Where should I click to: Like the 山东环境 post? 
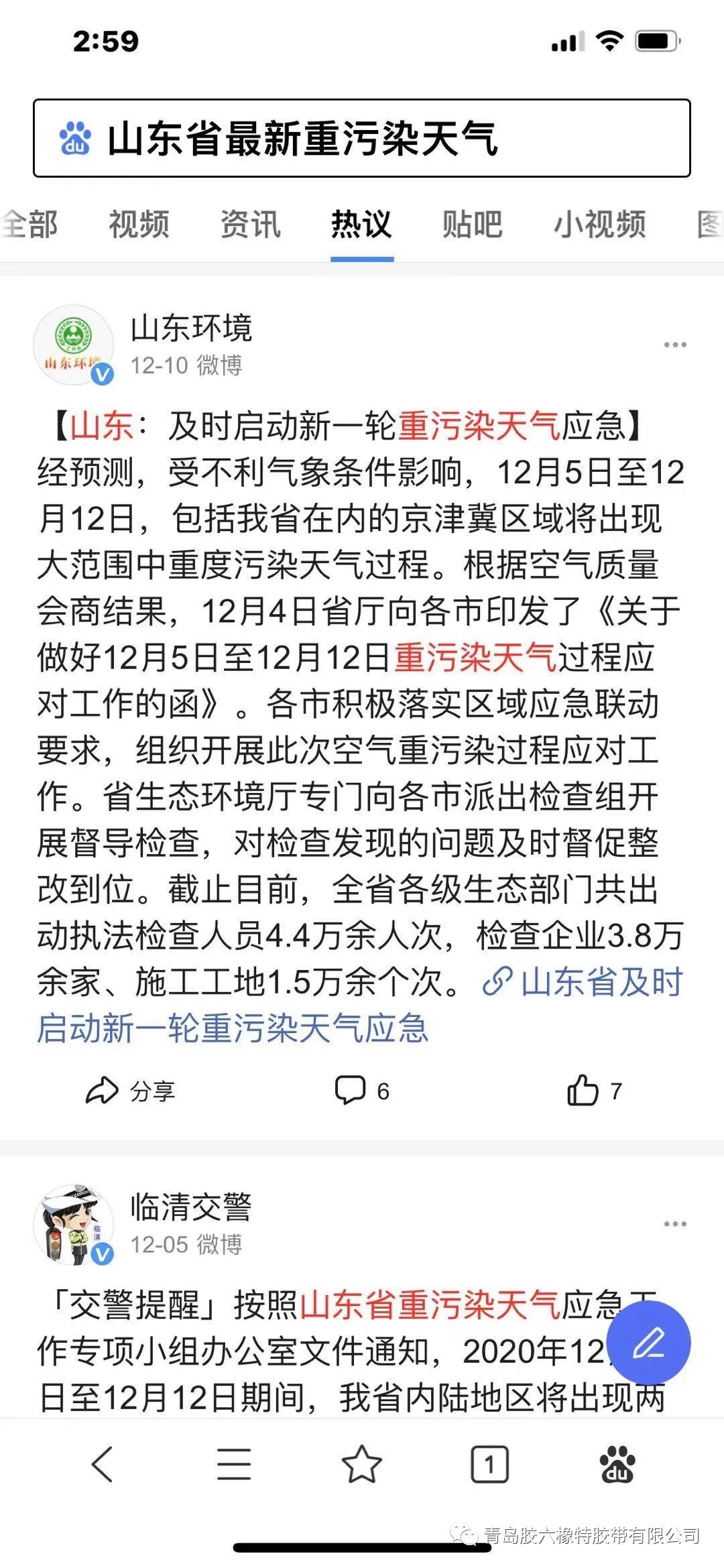coord(594,1091)
